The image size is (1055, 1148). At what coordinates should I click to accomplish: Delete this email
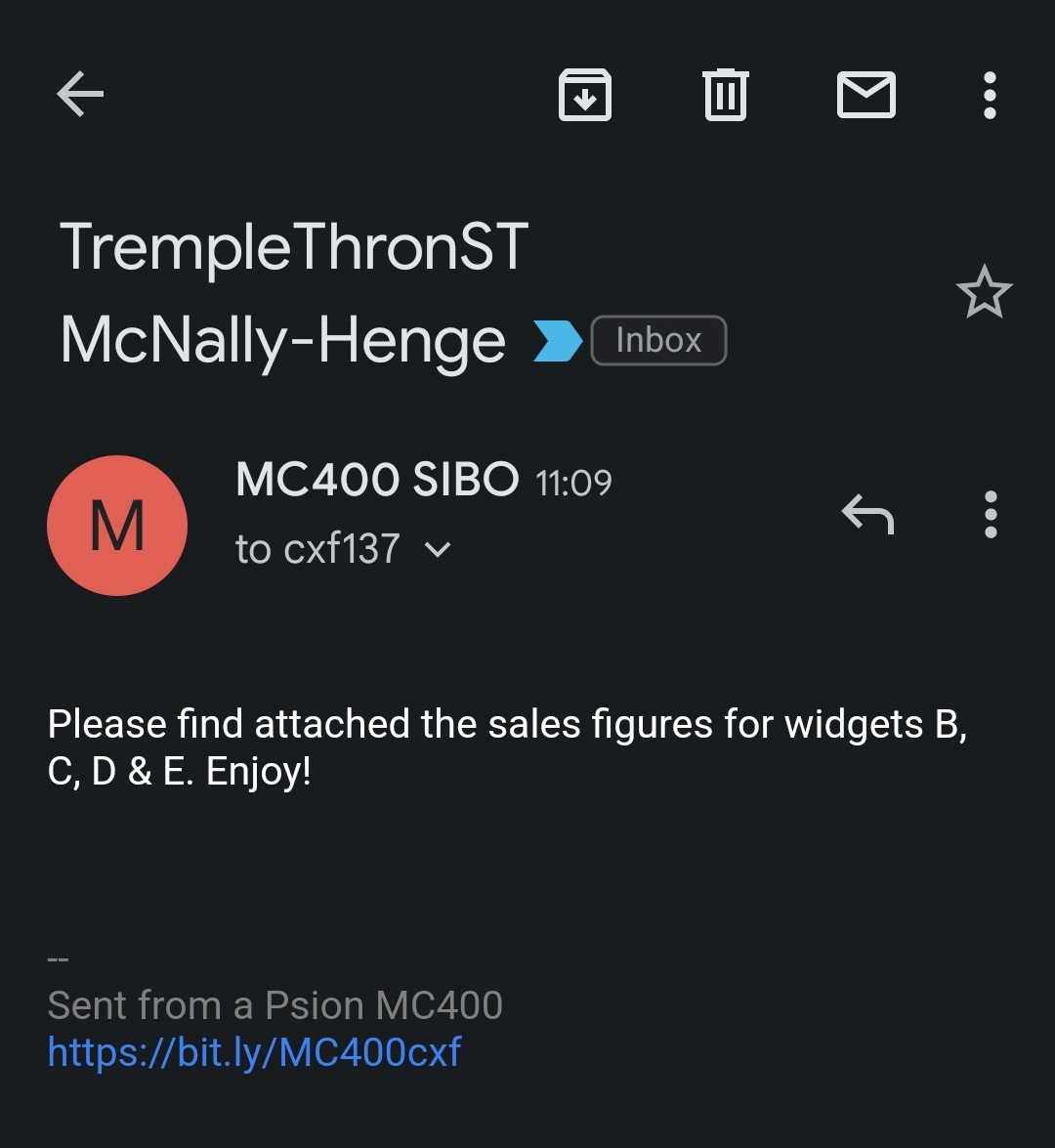click(x=725, y=95)
